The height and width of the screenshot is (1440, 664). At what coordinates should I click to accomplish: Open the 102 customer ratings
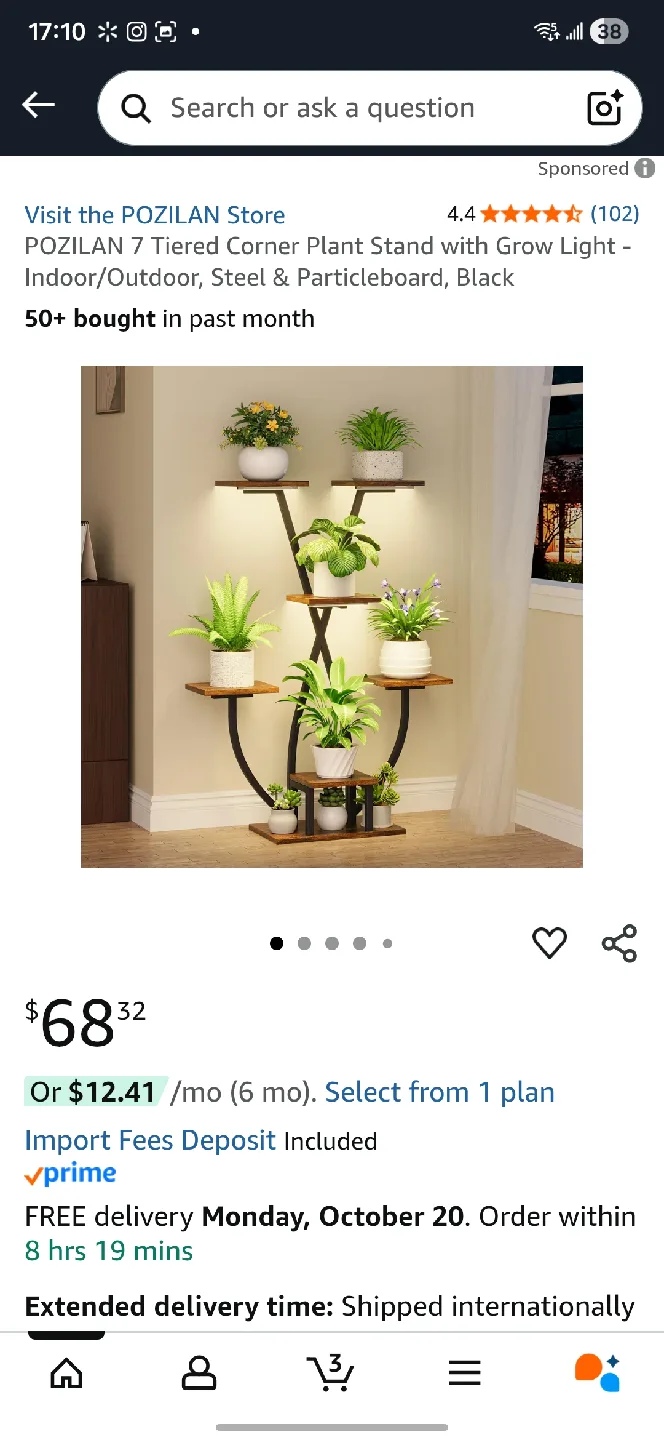[614, 214]
